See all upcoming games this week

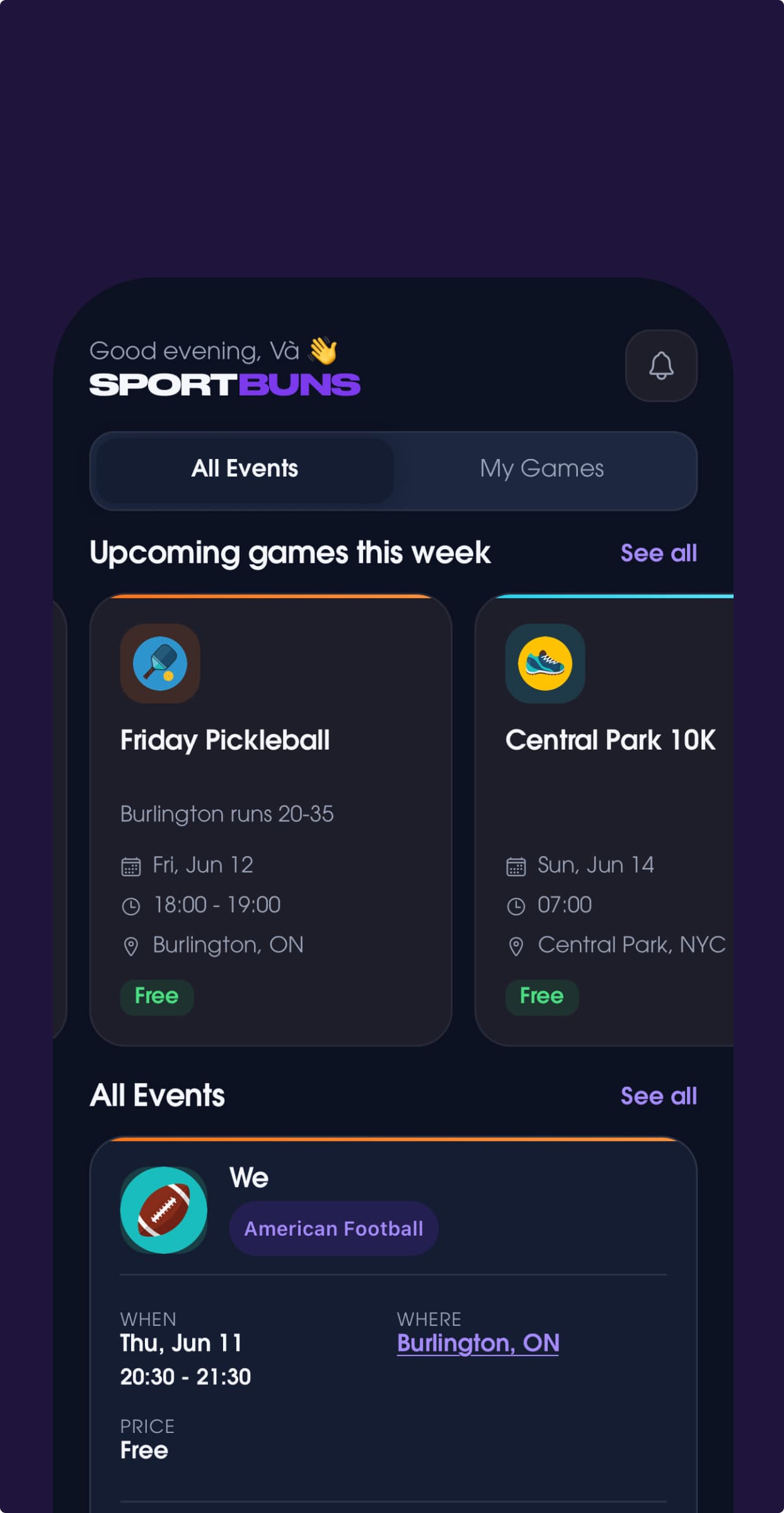[x=659, y=553]
